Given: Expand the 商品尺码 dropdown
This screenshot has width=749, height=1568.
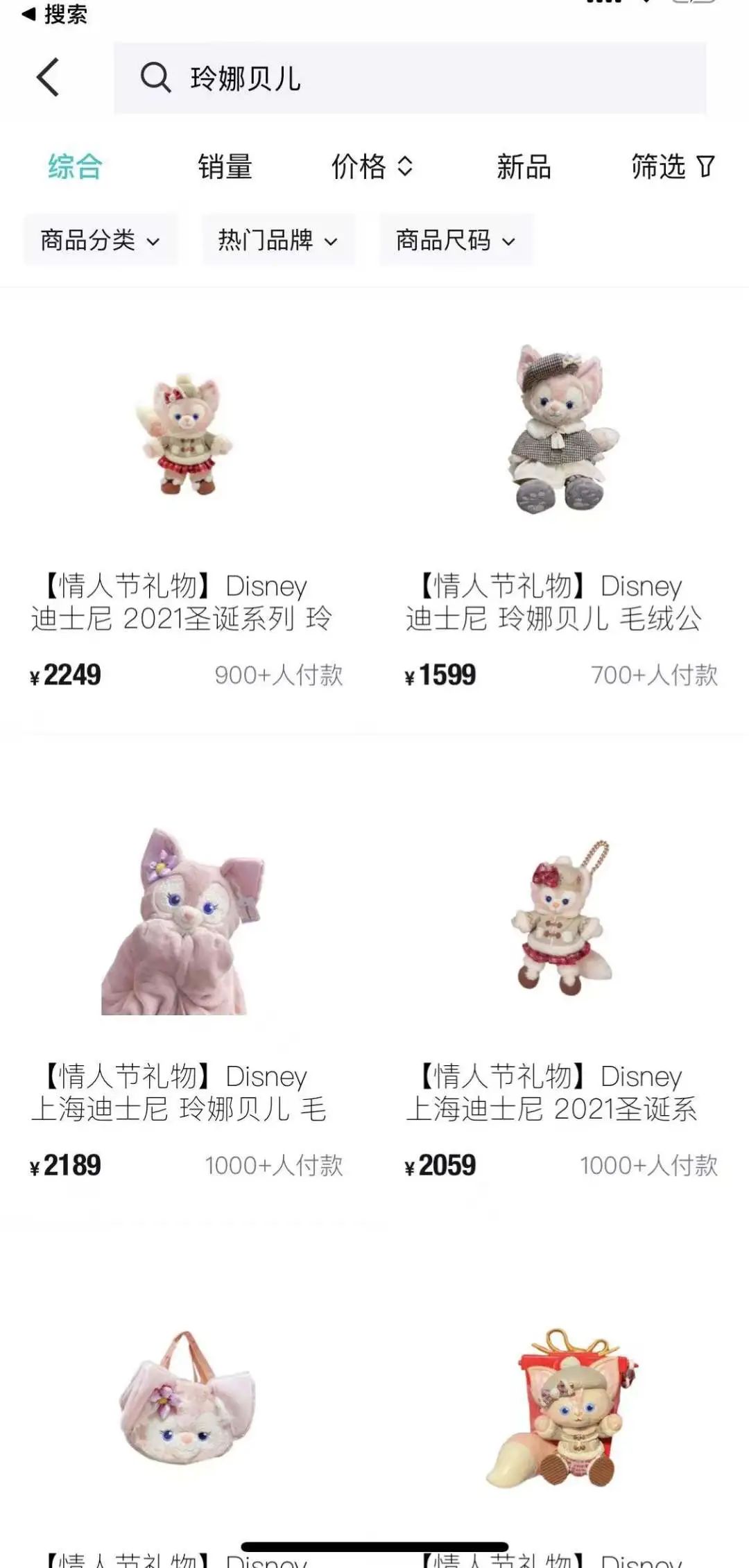Looking at the screenshot, I should 456,241.
